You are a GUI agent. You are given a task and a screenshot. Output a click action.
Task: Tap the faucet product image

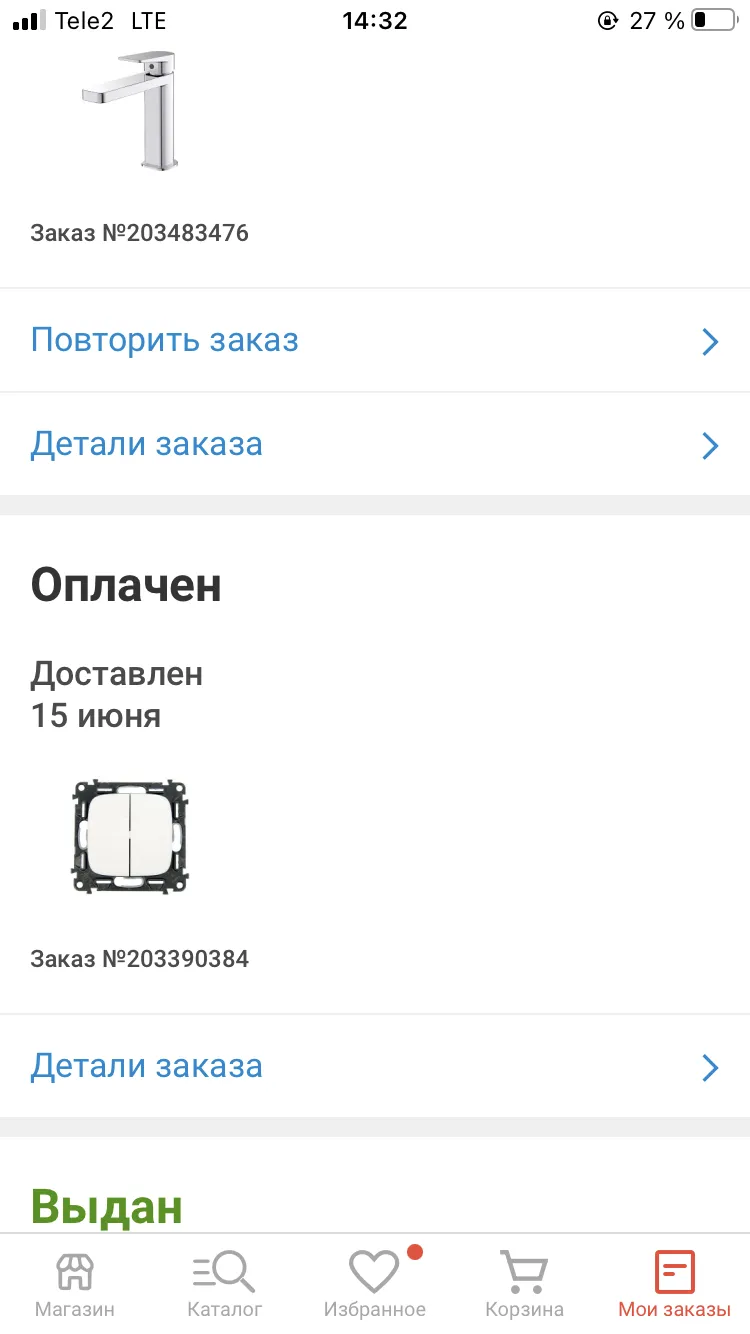(129, 108)
